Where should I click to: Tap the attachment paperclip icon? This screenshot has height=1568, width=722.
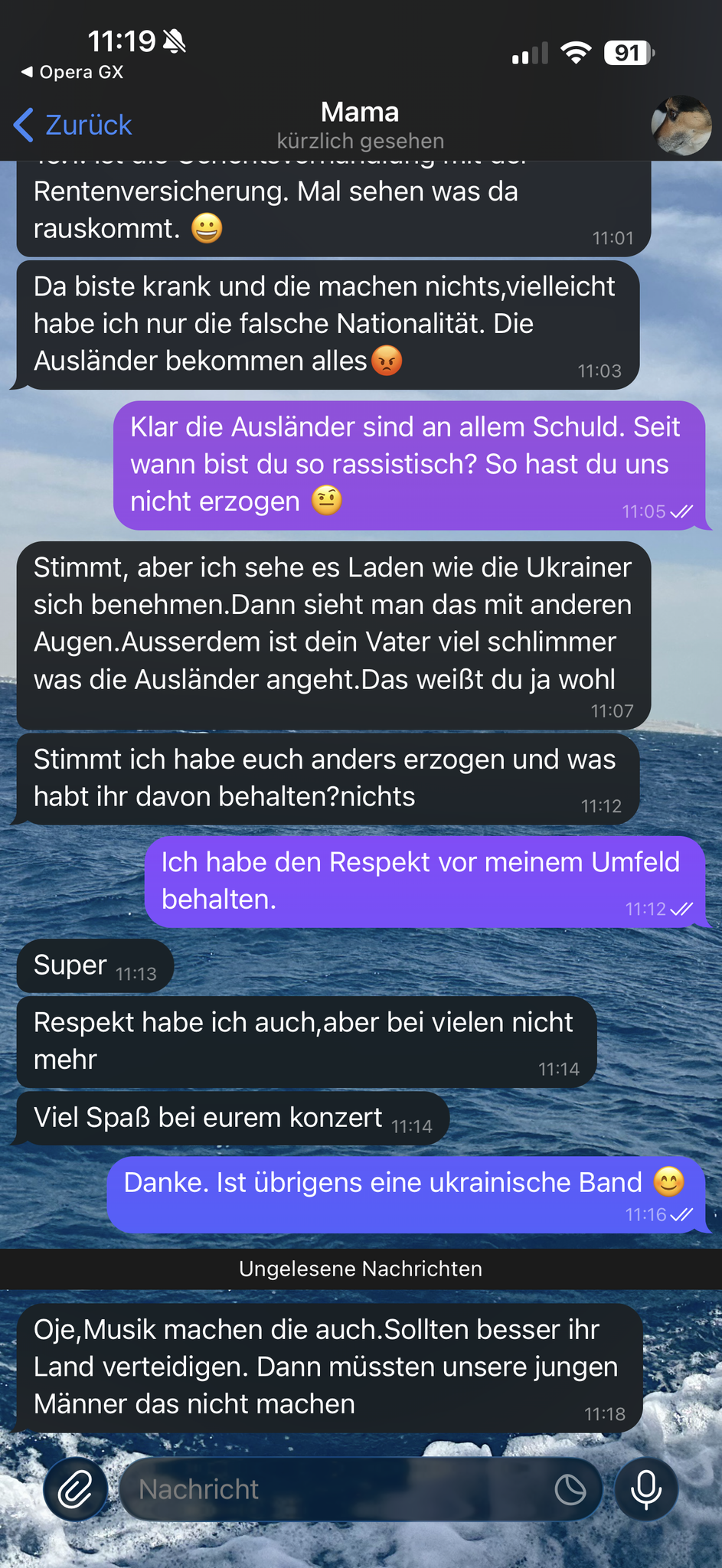(x=75, y=1489)
